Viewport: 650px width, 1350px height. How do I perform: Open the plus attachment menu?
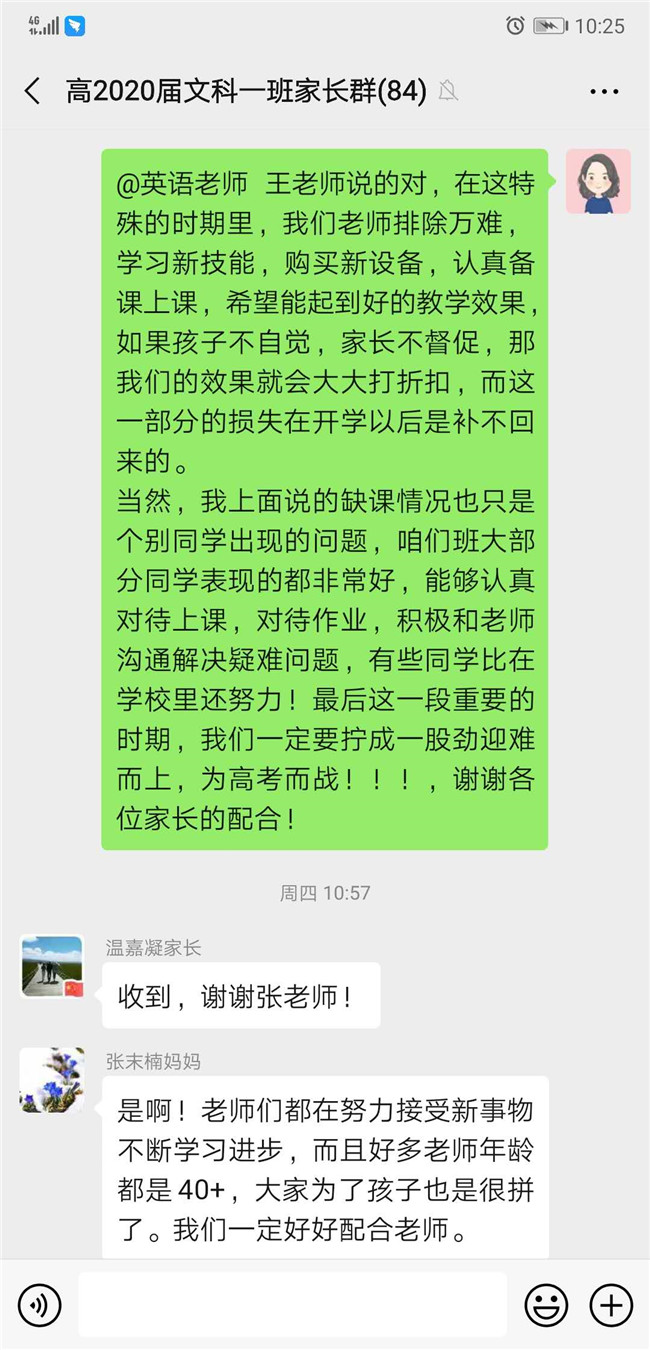click(611, 1304)
